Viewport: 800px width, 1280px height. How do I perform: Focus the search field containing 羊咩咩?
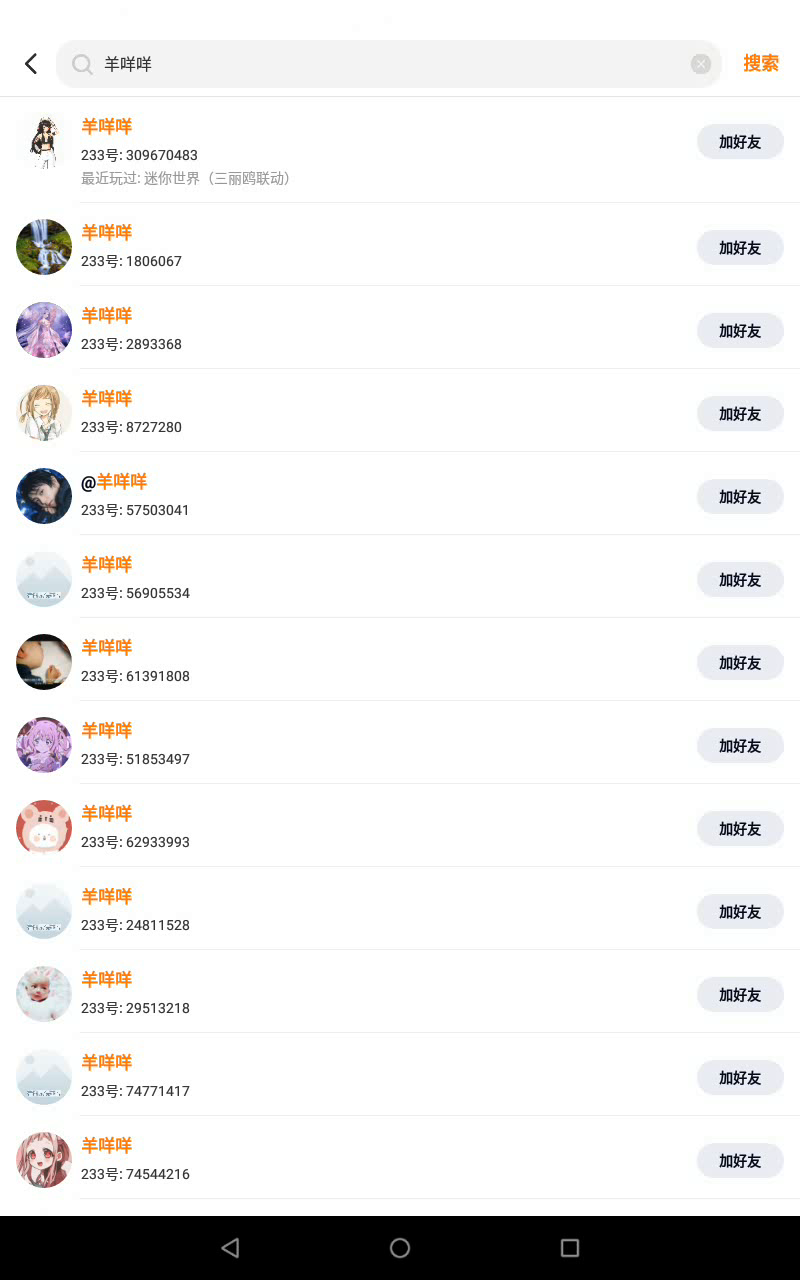coord(390,64)
